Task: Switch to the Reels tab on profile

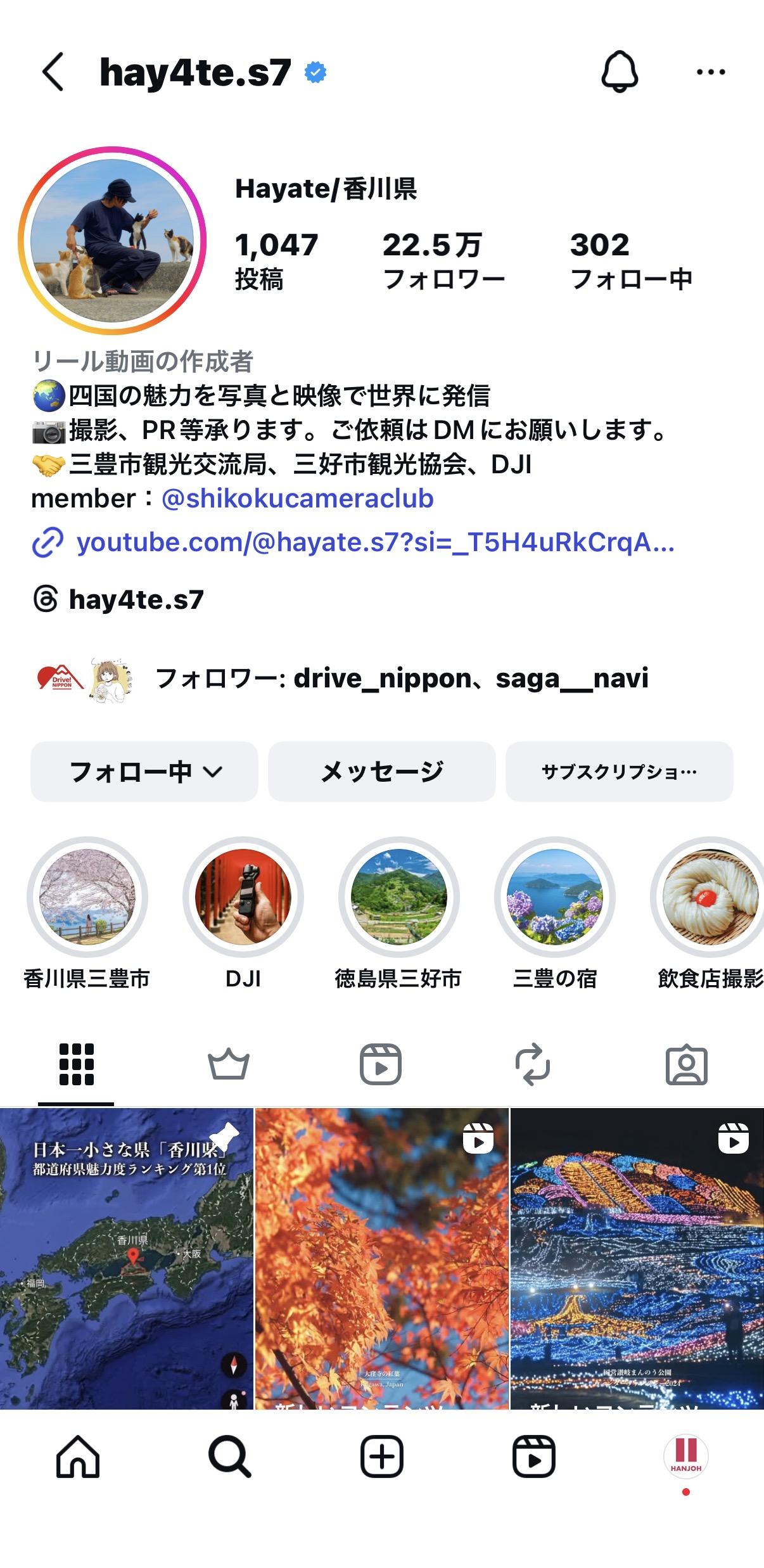Action: (381, 1064)
